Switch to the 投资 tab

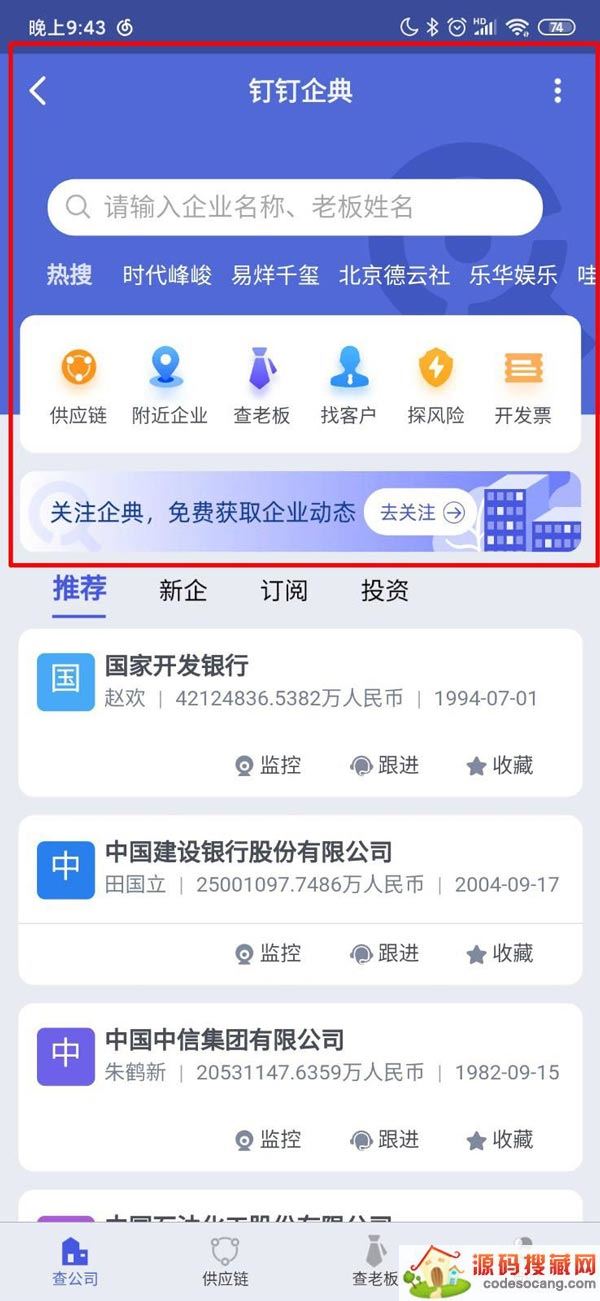tap(385, 590)
